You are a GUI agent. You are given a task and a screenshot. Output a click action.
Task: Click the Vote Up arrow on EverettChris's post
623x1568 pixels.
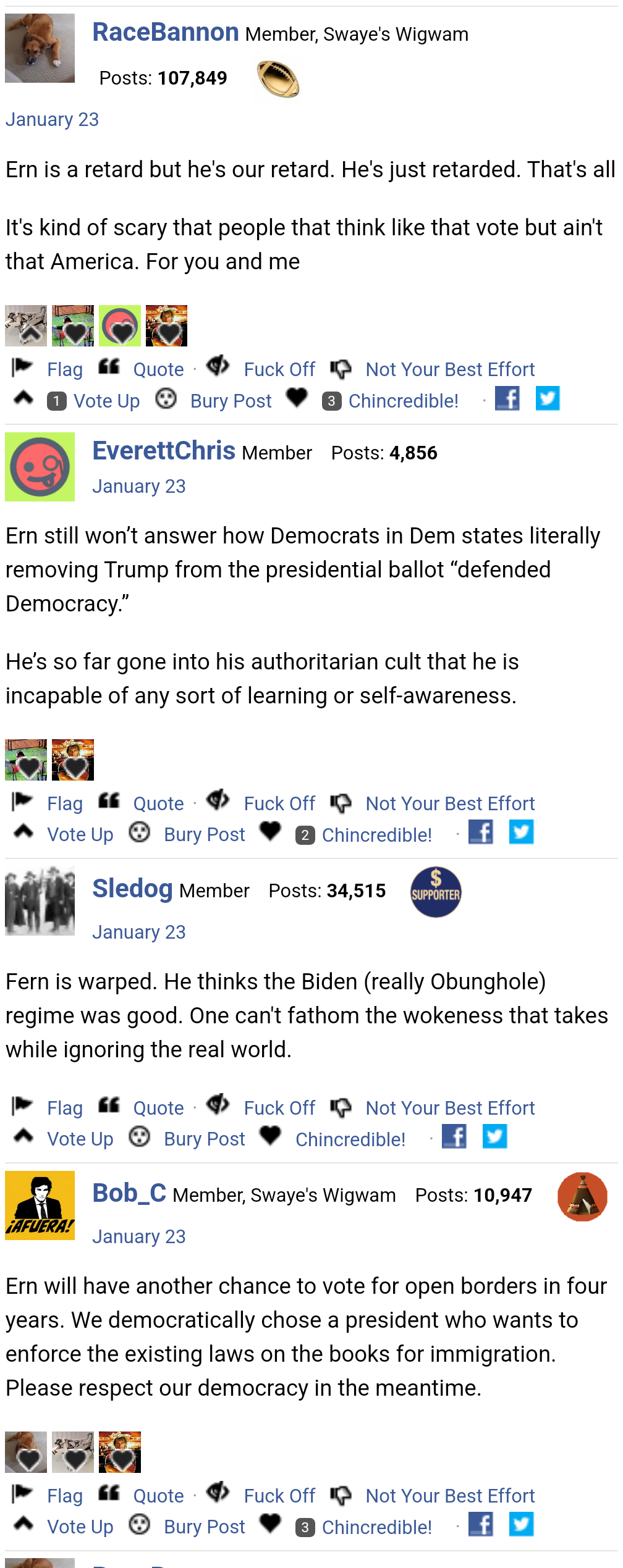tap(23, 832)
